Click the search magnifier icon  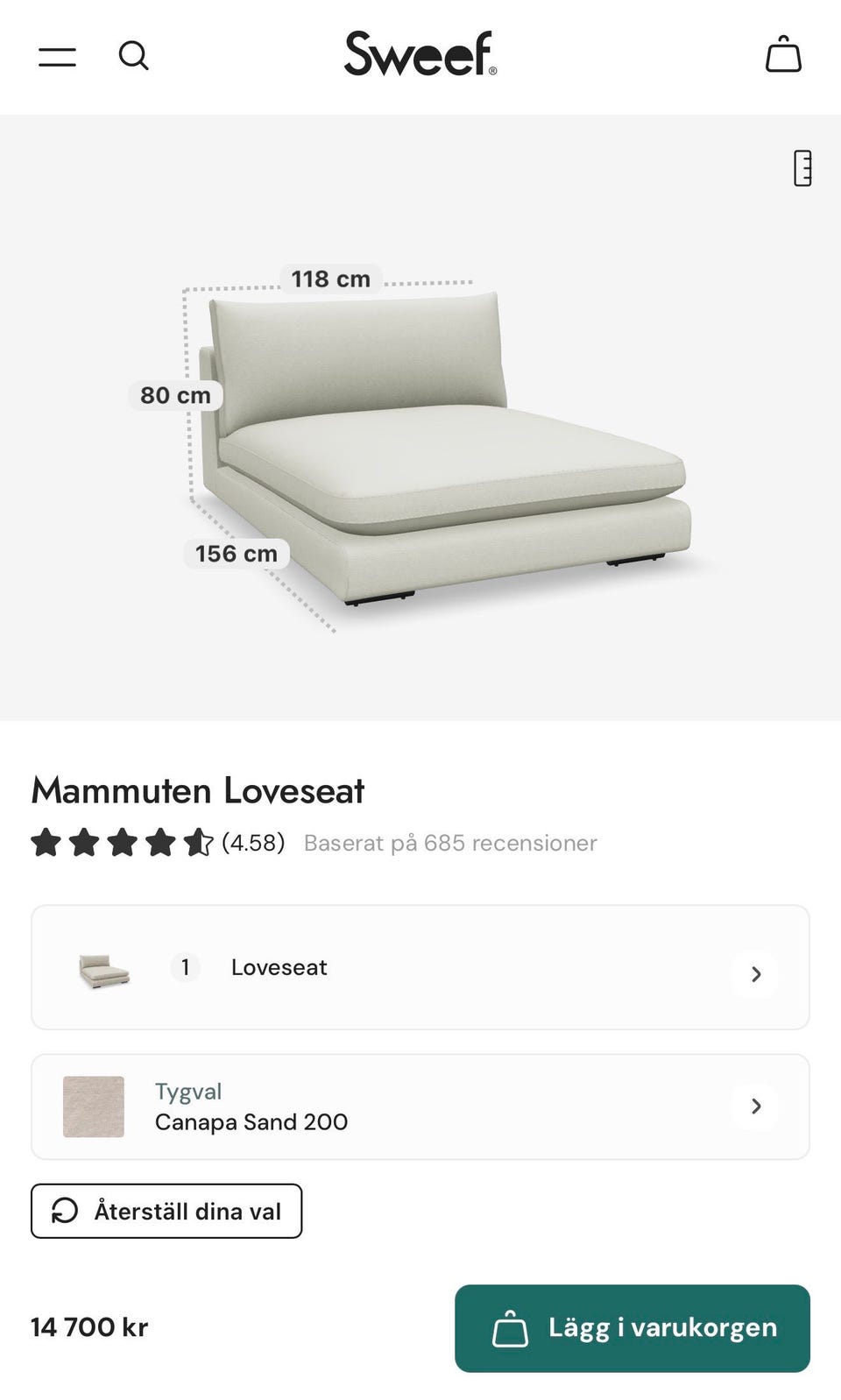click(133, 55)
